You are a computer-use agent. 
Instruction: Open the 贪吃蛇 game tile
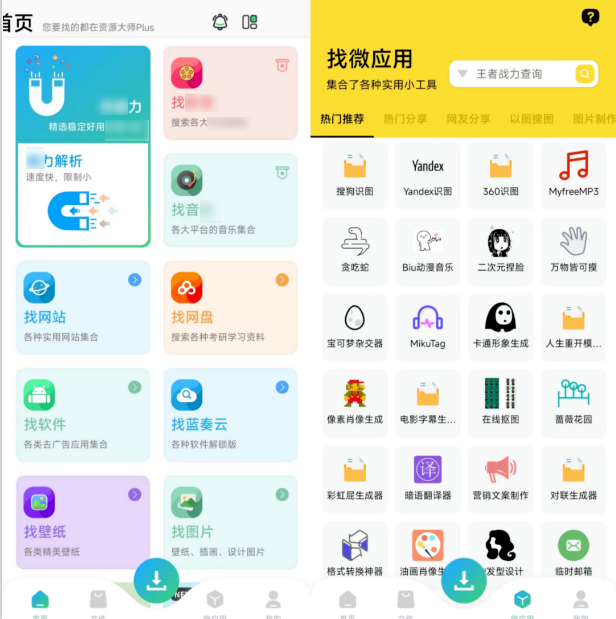tap(355, 250)
